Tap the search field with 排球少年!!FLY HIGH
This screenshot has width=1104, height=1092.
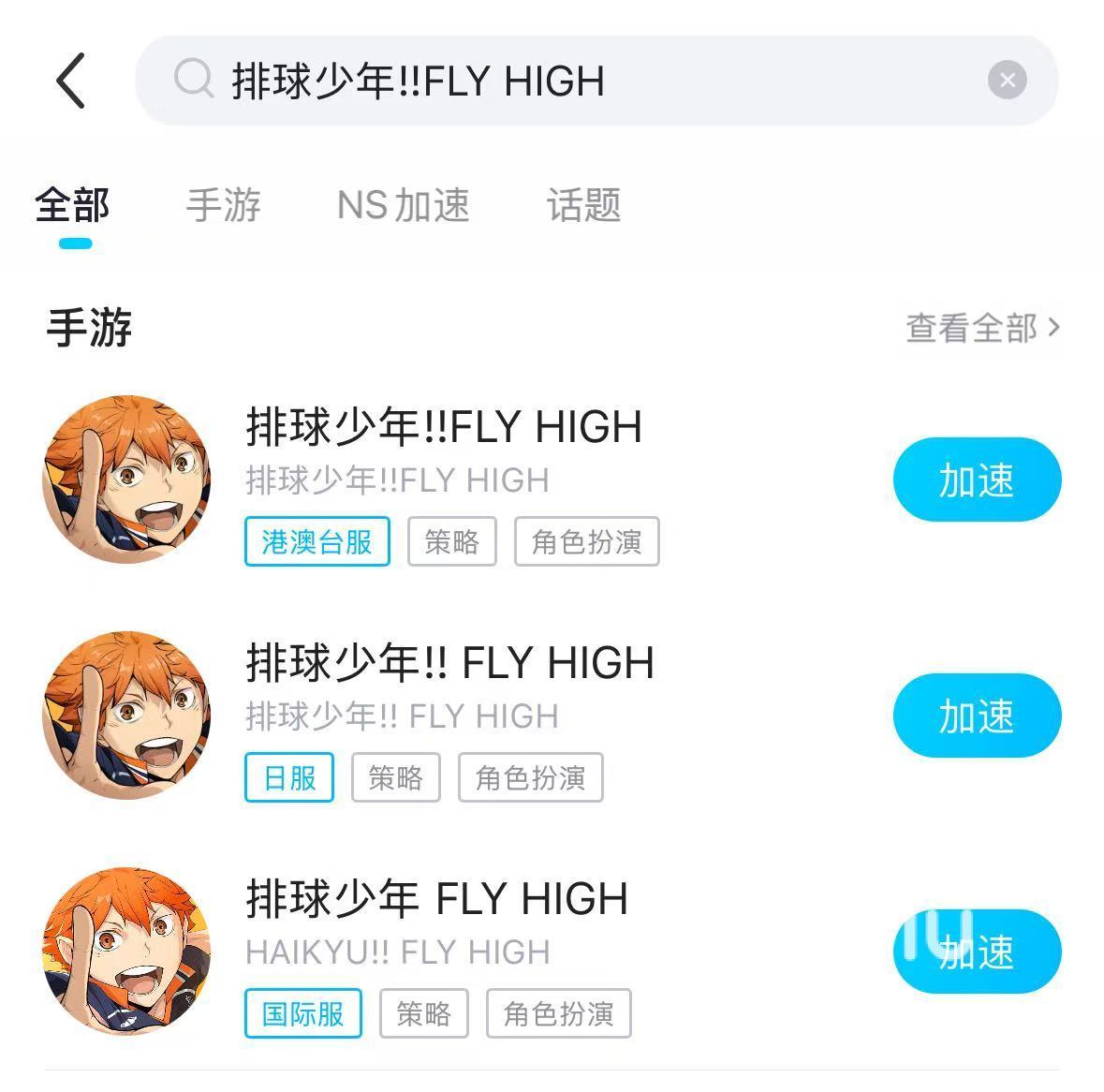(562, 81)
